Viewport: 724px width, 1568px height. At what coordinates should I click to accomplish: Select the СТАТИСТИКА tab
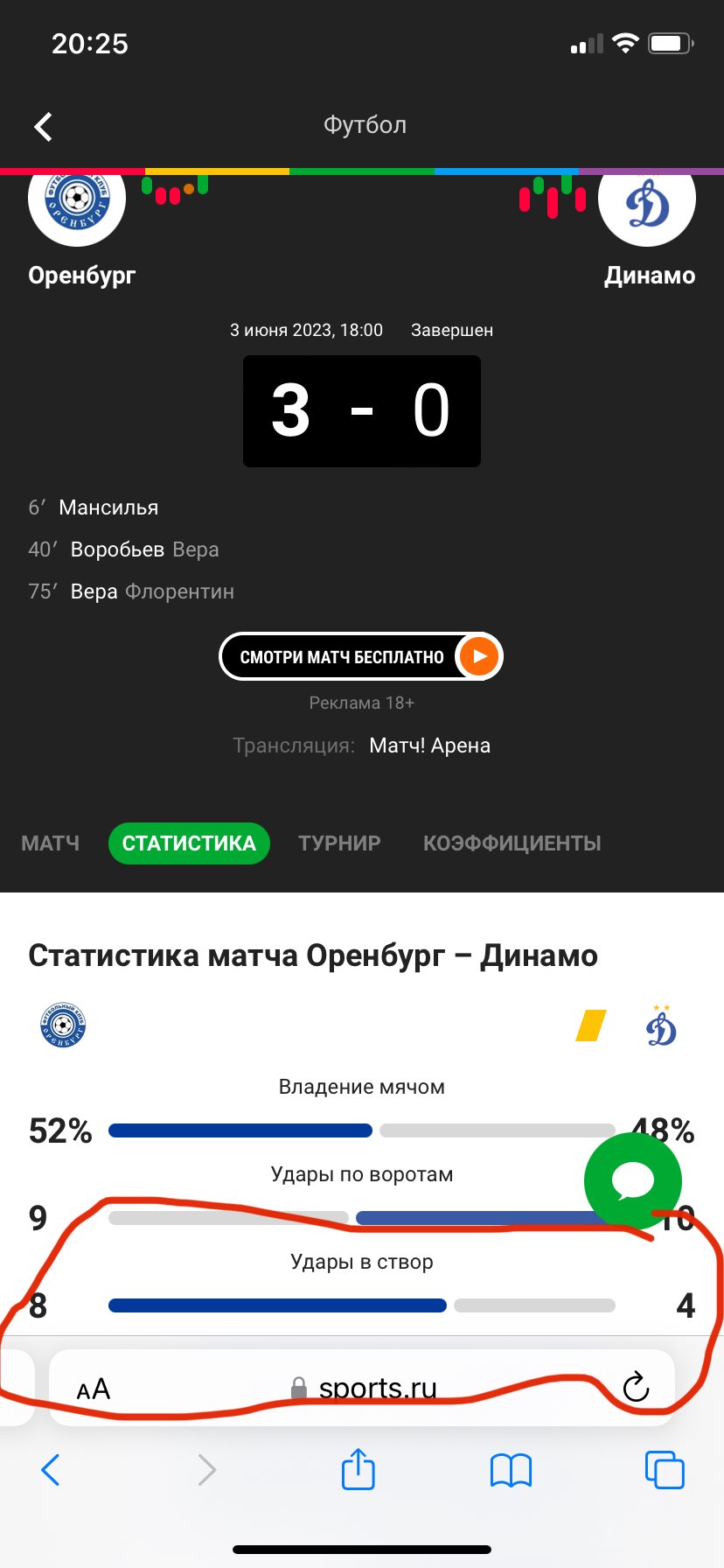(189, 843)
